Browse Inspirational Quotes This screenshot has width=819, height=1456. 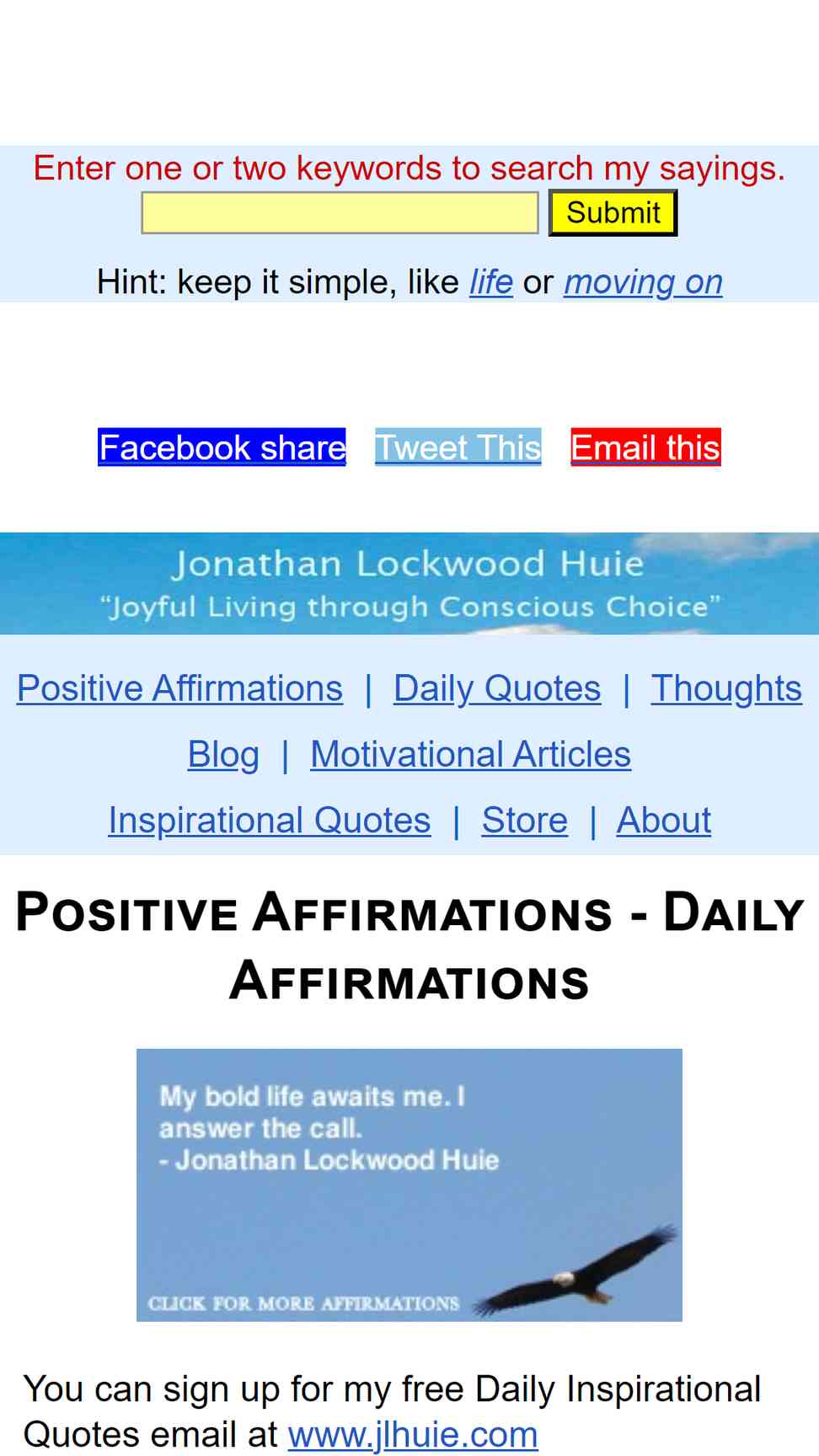coord(270,820)
